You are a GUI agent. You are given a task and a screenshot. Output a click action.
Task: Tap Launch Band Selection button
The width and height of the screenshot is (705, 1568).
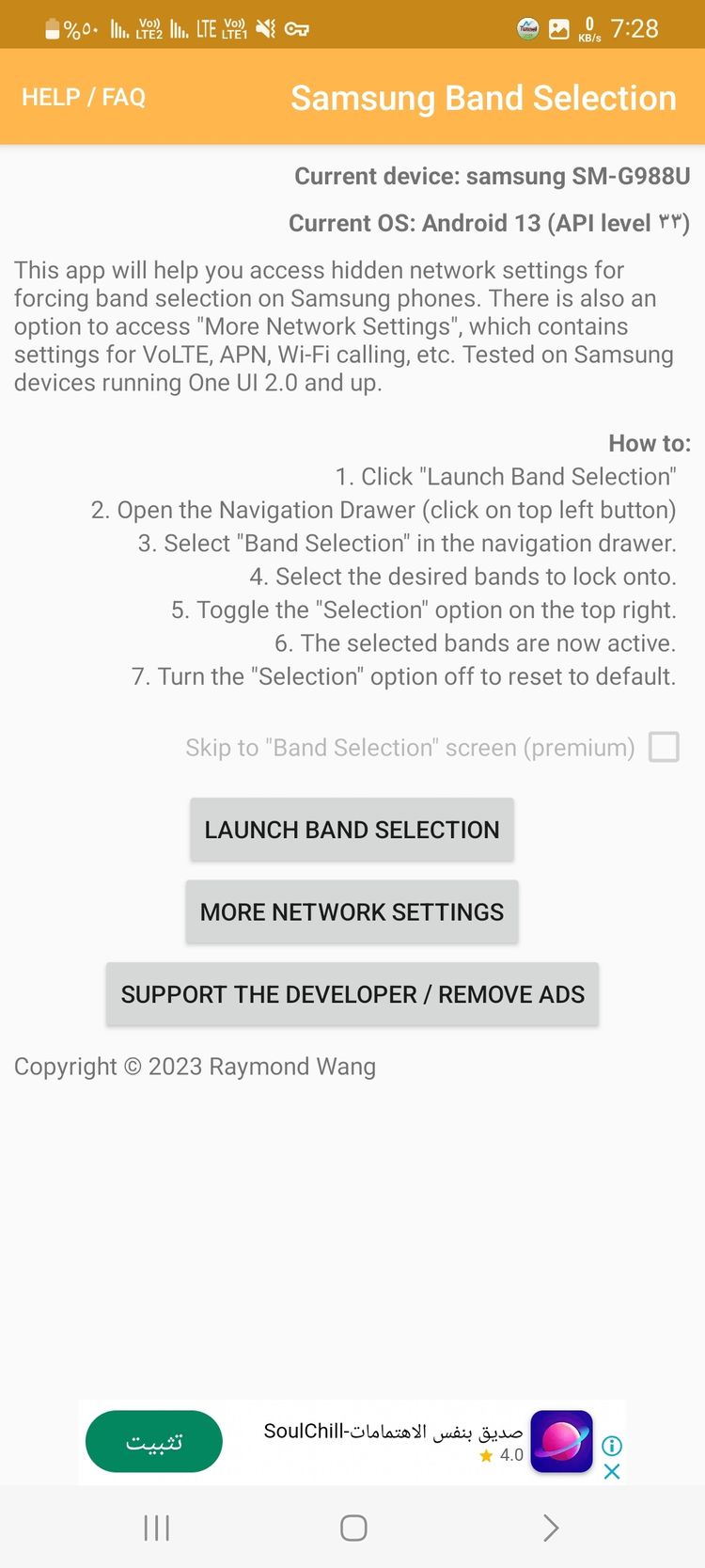tap(352, 830)
